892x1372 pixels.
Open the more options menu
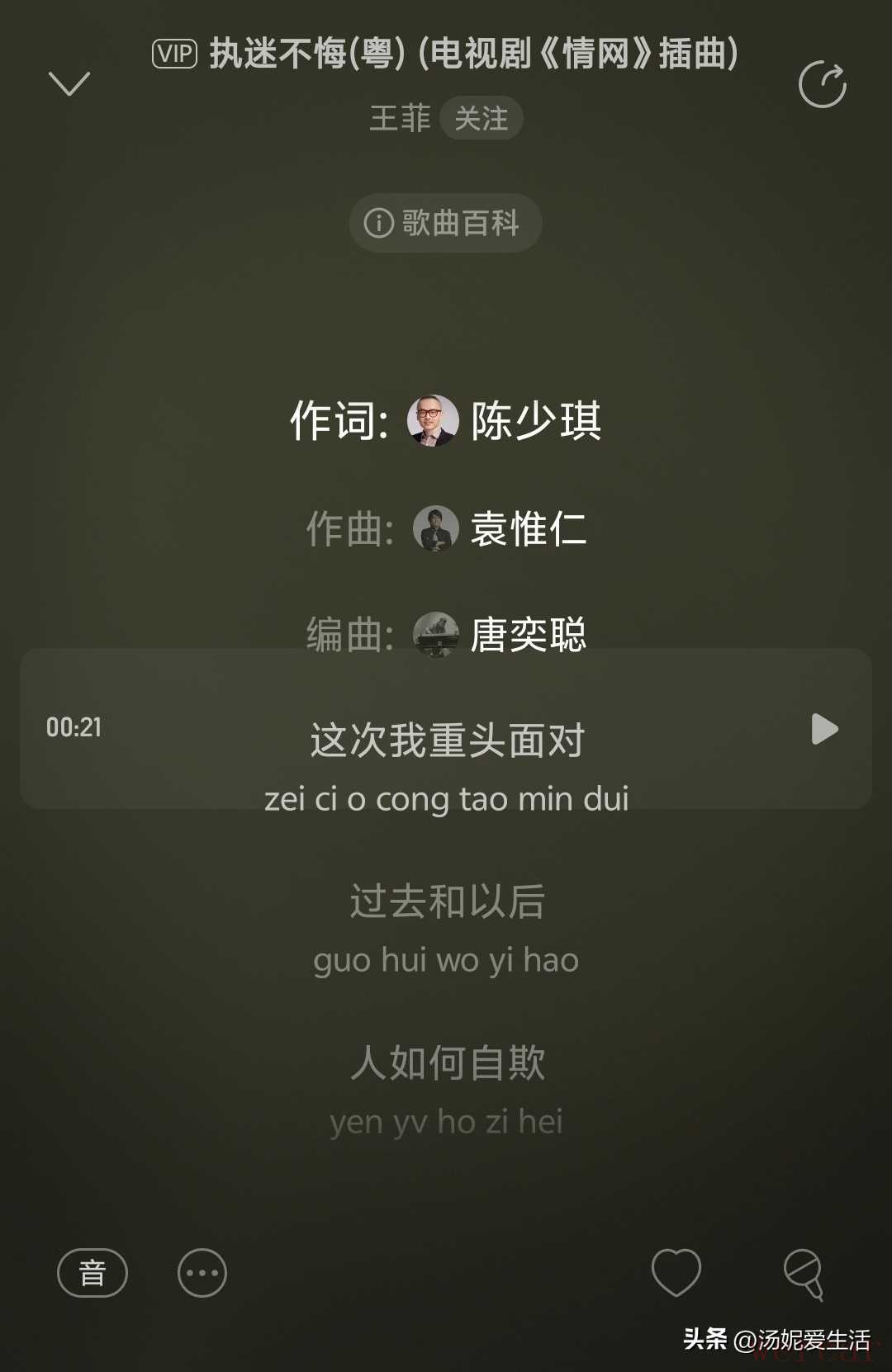pyautogui.click(x=202, y=1272)
